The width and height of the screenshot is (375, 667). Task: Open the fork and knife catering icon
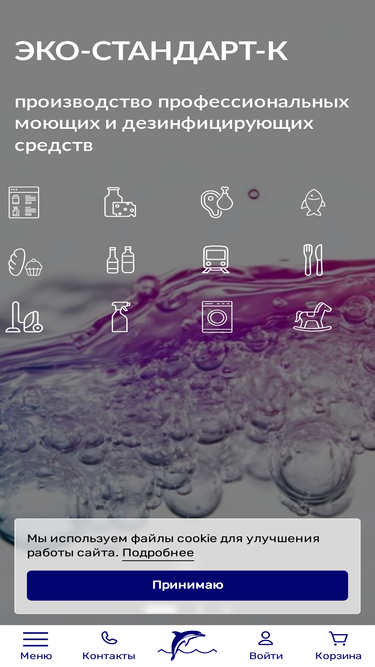coord(313,260)
